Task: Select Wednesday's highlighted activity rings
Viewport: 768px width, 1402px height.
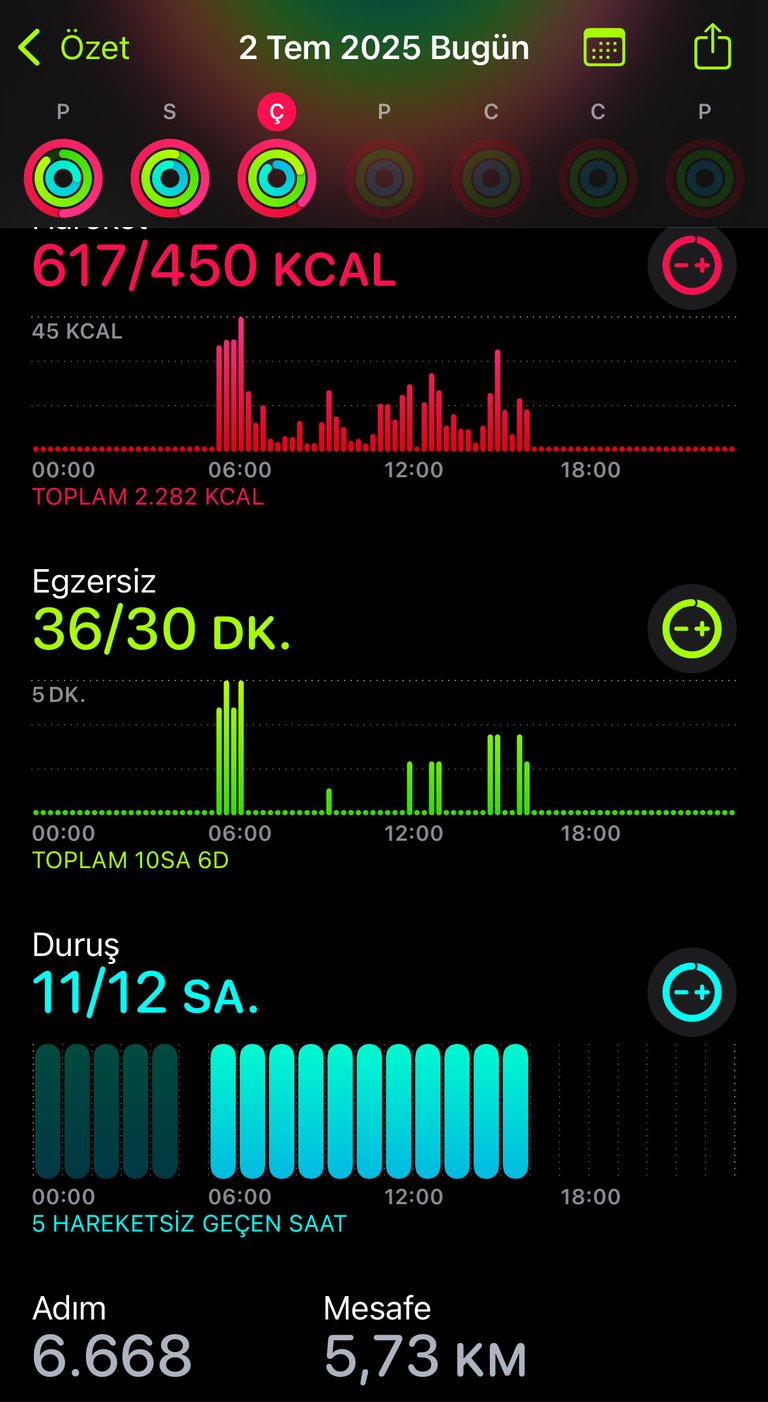Action: 277,178
